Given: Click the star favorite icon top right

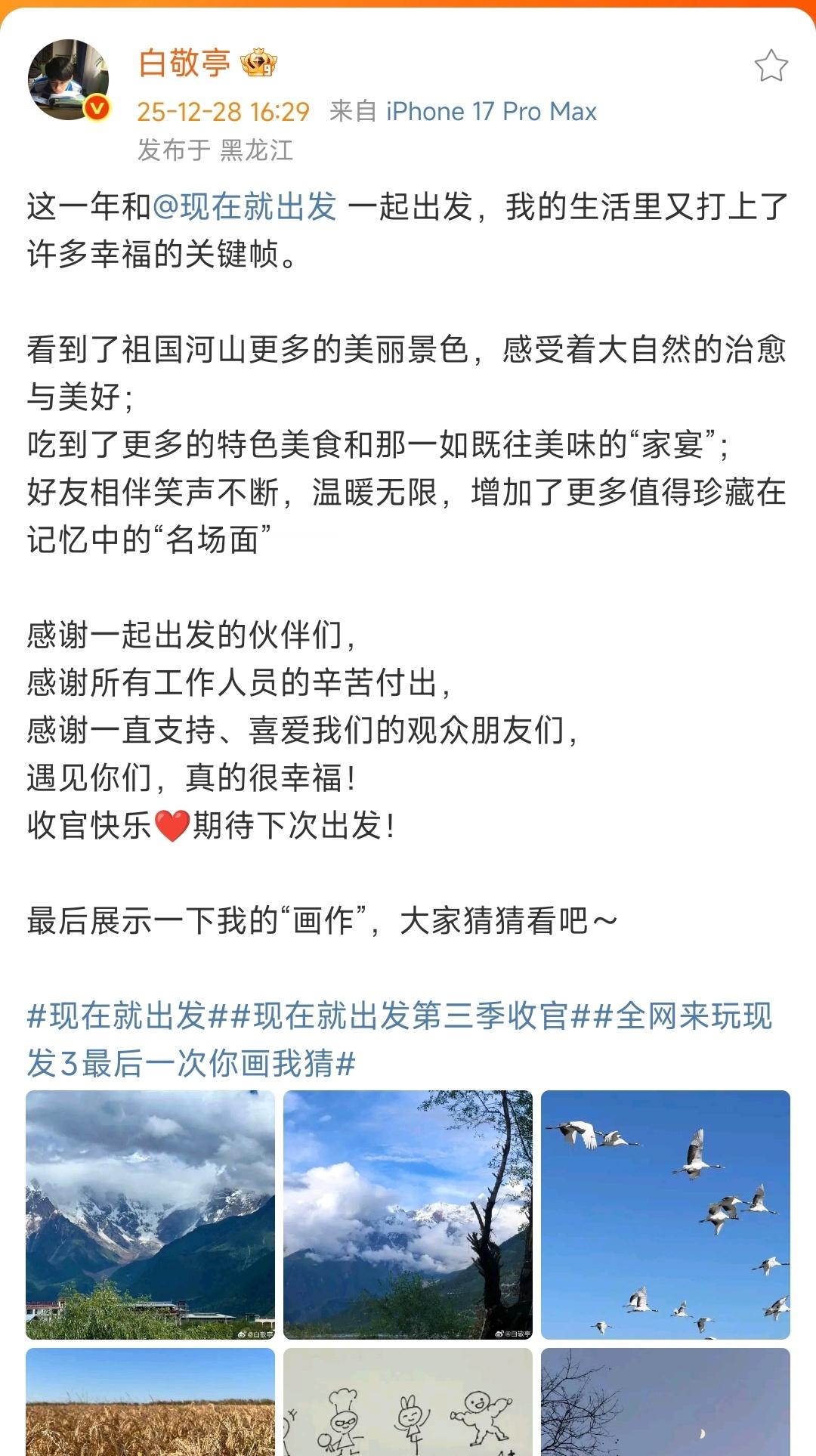Looking at the screenshot, I should (771, 66).
